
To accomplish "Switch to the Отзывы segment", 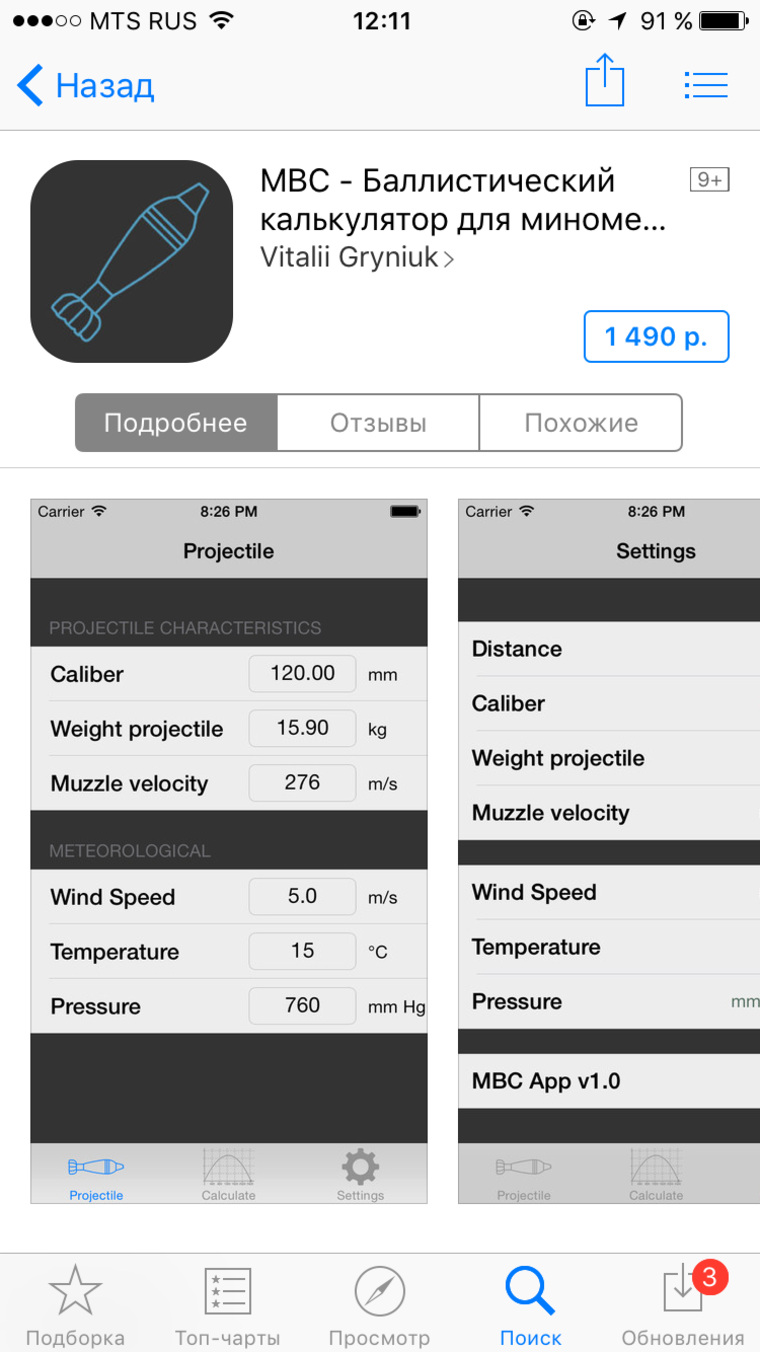I will 378,423.
